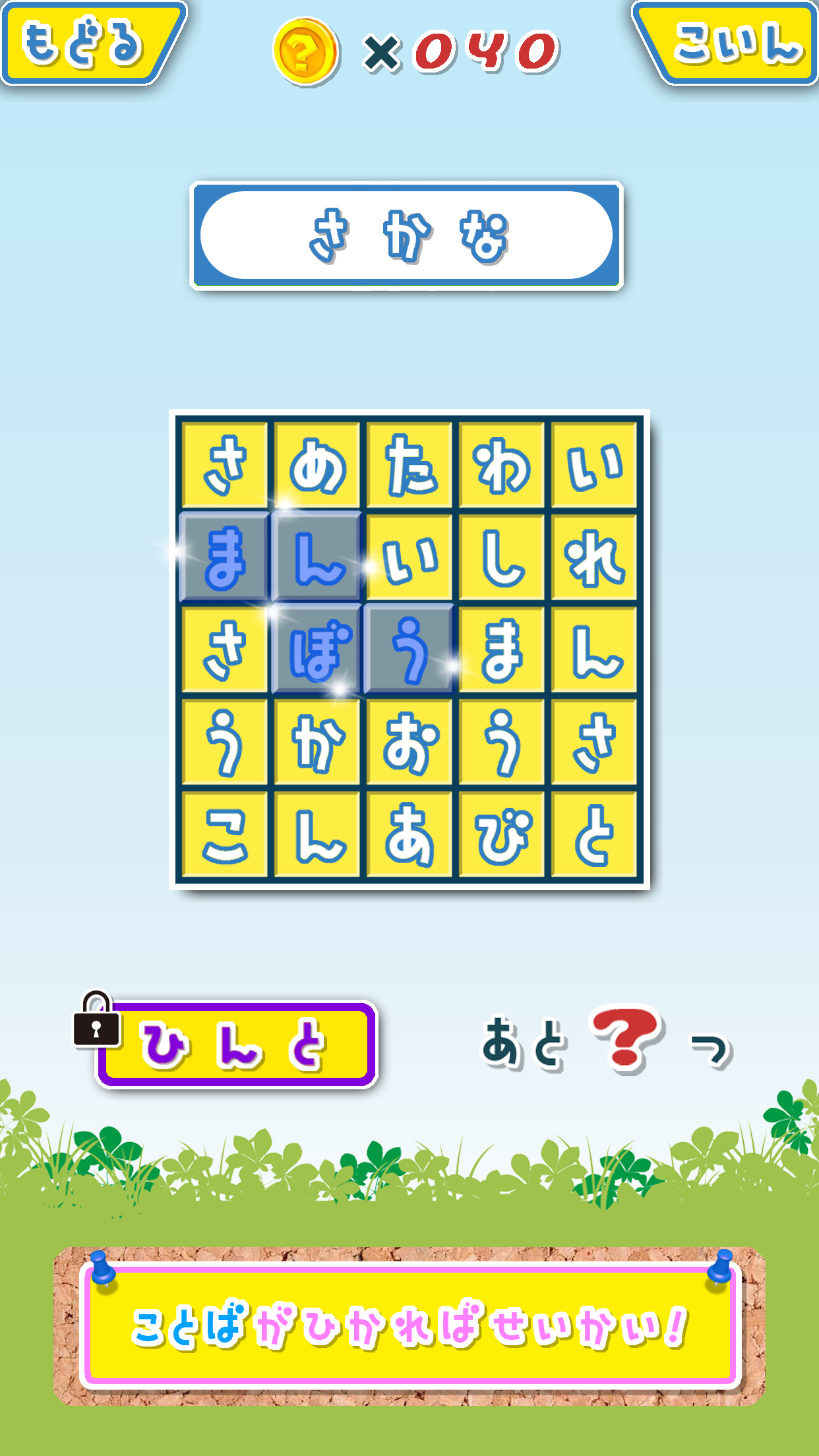The height and width of the screenshot is (1456, 819).
Task: Select the し tile in the grid
Action: pos(502,558)
